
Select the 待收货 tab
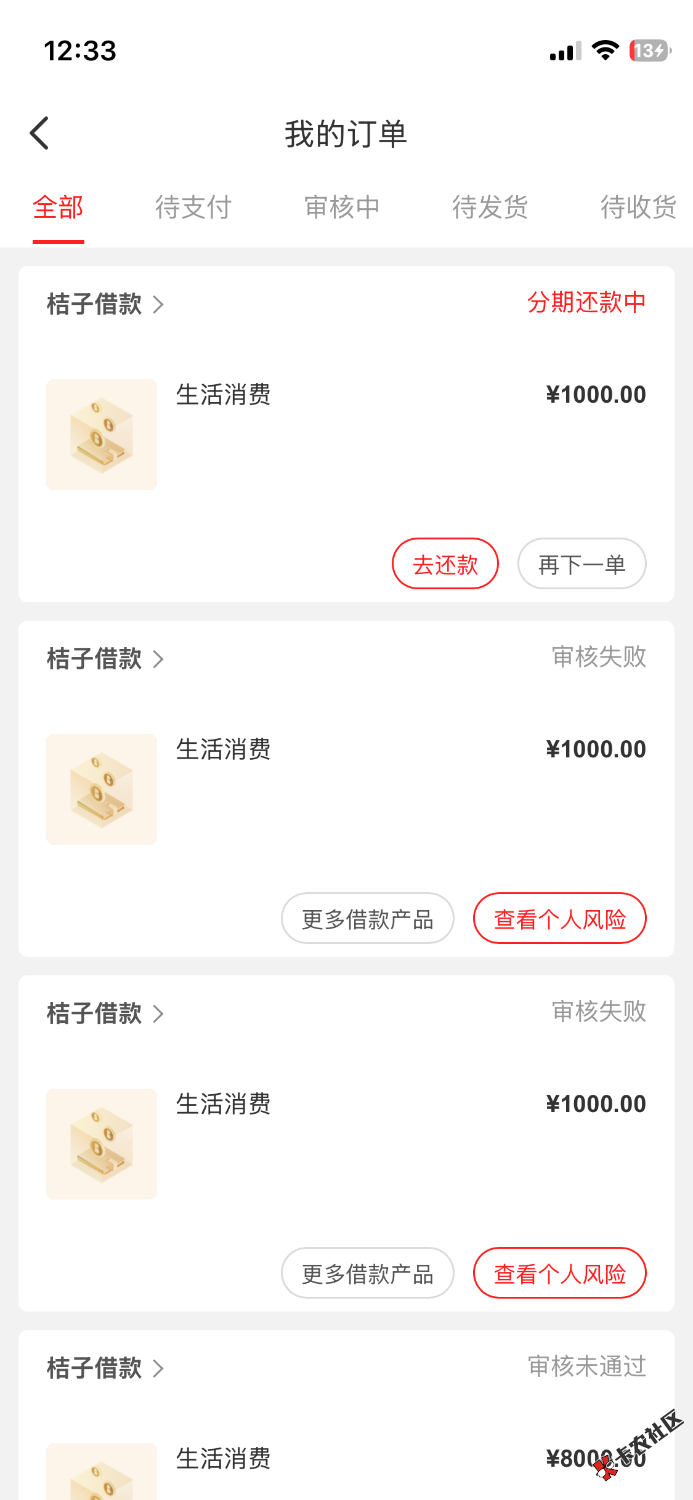coord(638,207)
